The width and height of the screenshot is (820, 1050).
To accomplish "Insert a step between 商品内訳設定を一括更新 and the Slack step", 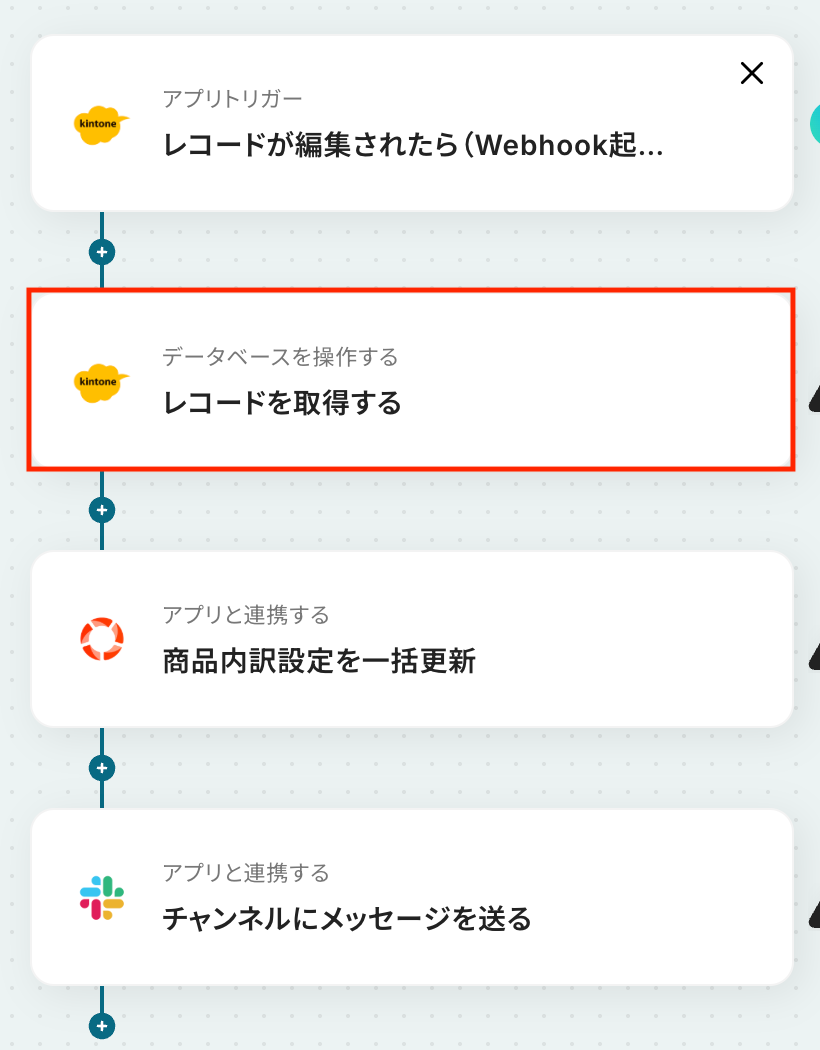I will [102, 768].
